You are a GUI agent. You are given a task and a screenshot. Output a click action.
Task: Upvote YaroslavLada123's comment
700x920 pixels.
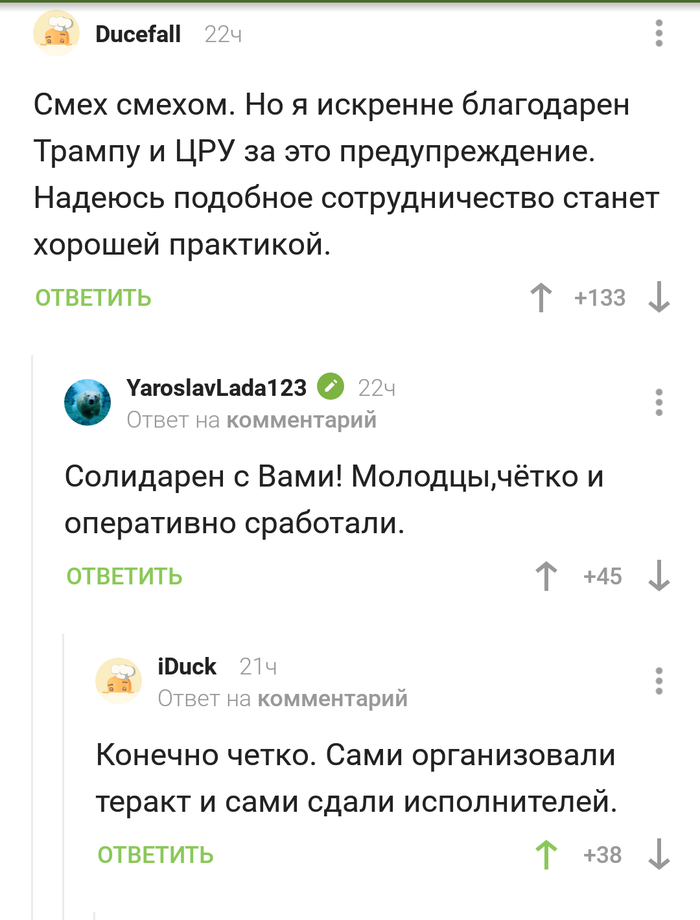click(546, 576)
